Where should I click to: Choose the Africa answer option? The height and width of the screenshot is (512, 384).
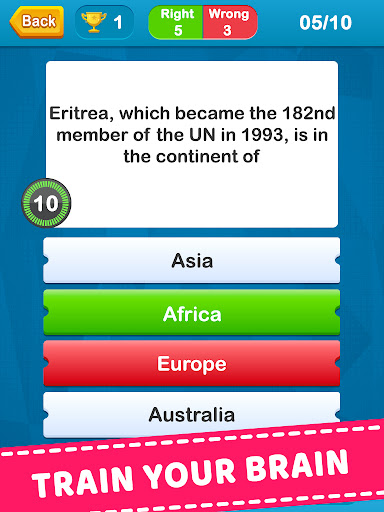tap(192, 312)
